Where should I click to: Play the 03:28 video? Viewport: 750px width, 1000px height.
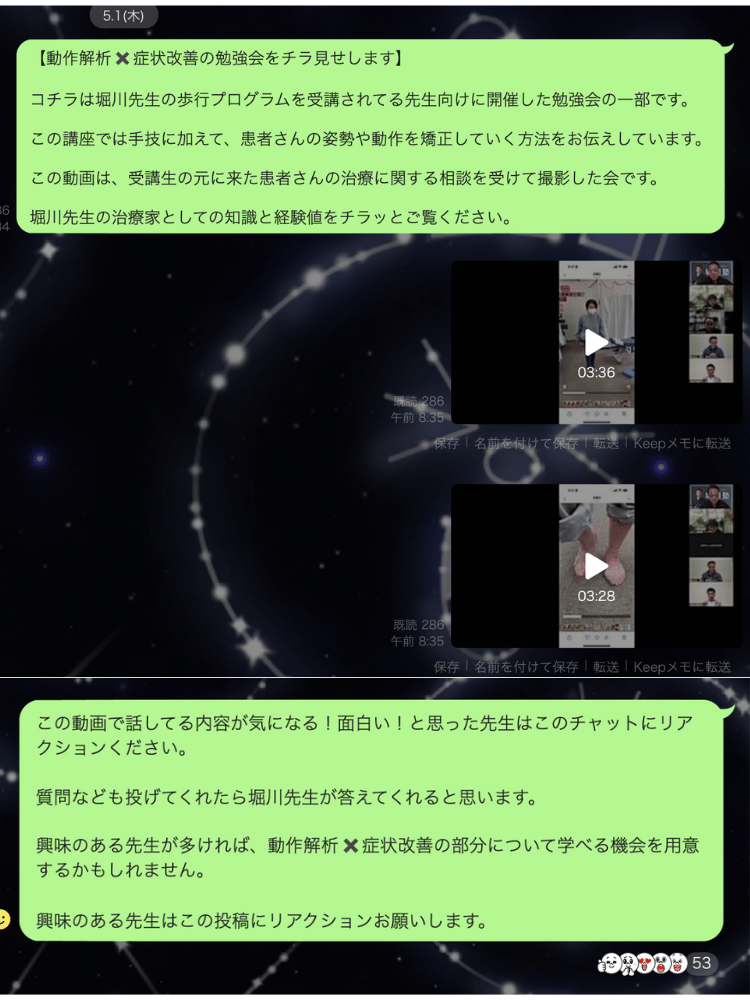coord(596,565)
